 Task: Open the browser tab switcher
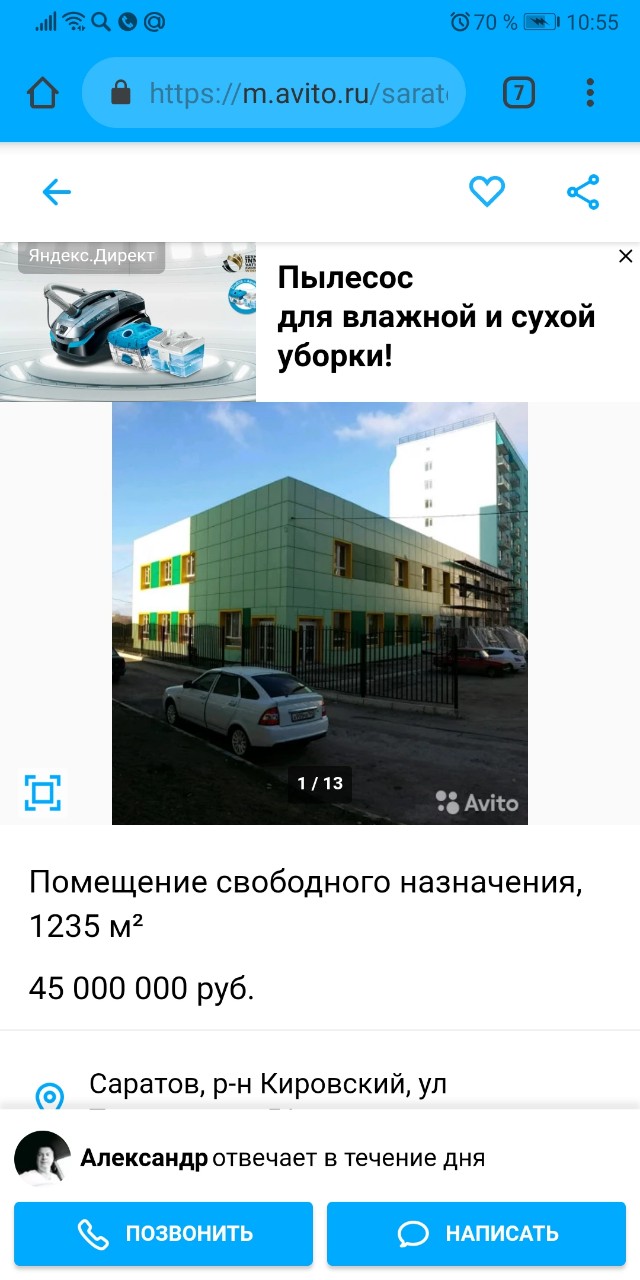pos(518,94)
